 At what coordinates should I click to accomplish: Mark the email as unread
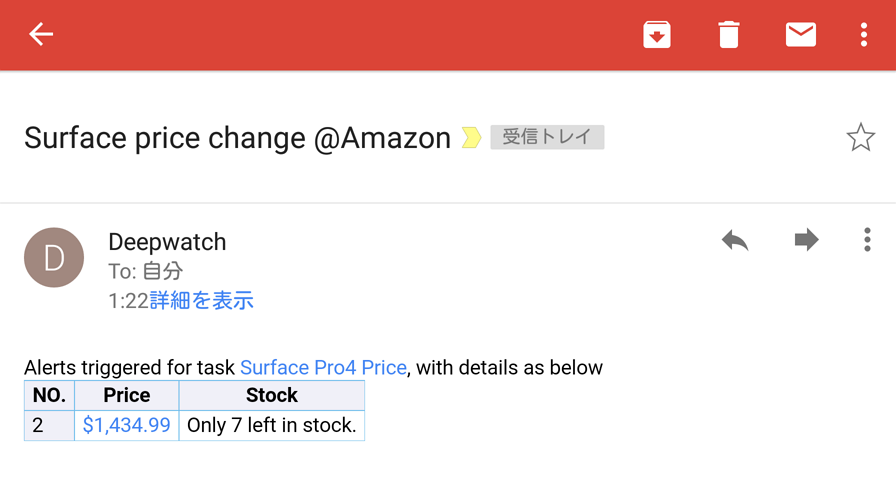tap(800, 35)
